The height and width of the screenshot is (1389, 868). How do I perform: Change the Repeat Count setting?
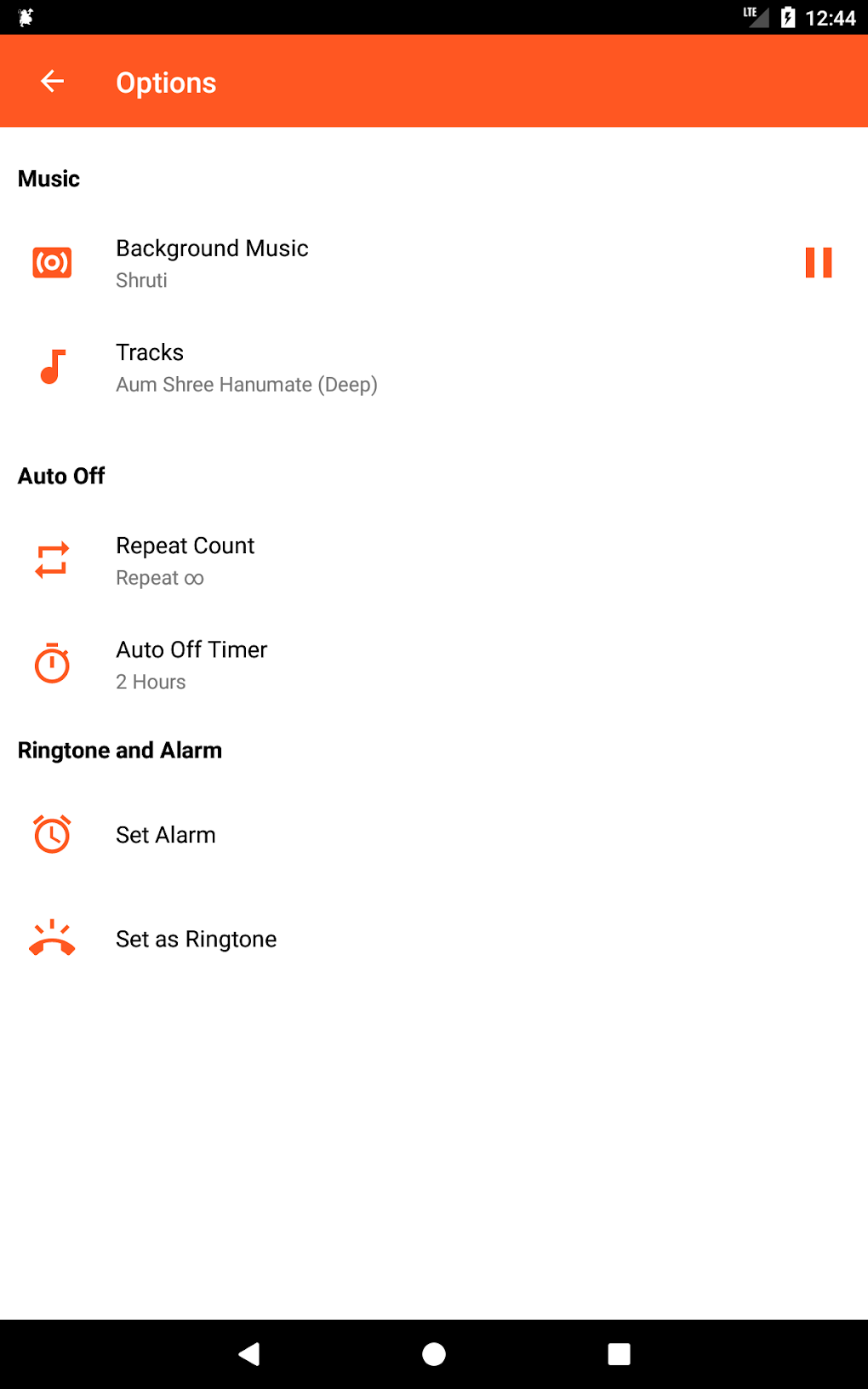(186, 561)
